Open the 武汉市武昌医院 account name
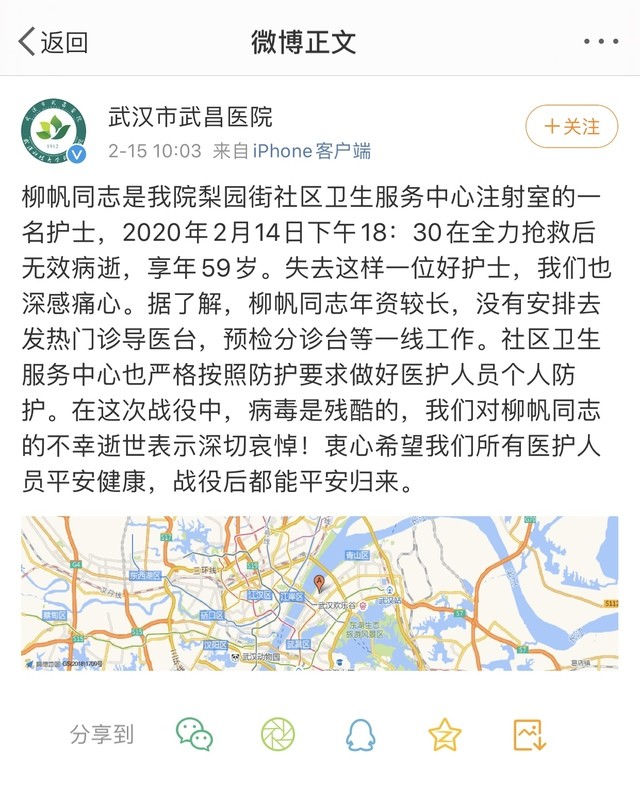 click(190, 116)
